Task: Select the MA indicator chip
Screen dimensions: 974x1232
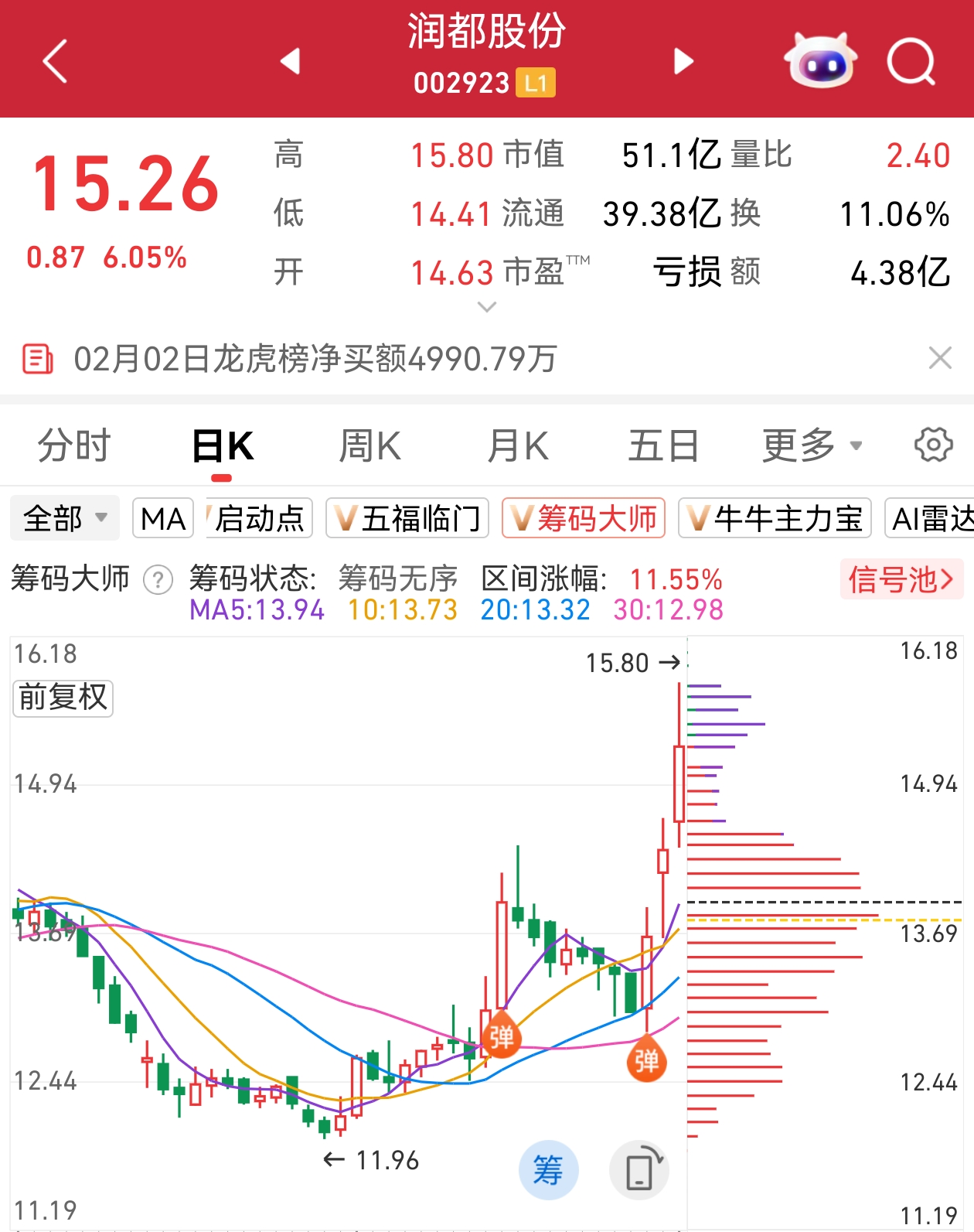Action: click(163, 518)
